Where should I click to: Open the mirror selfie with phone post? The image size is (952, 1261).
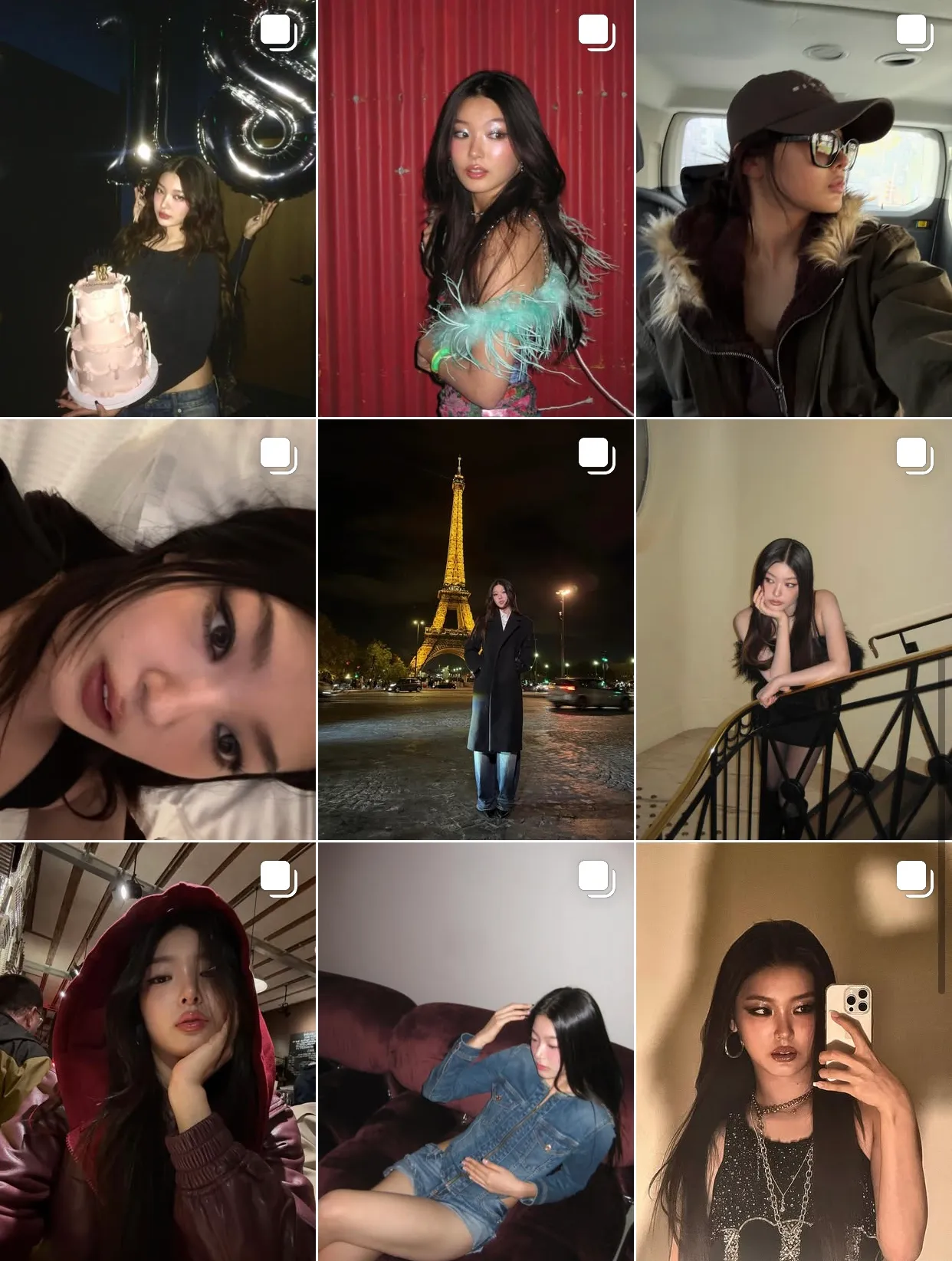794,1052
